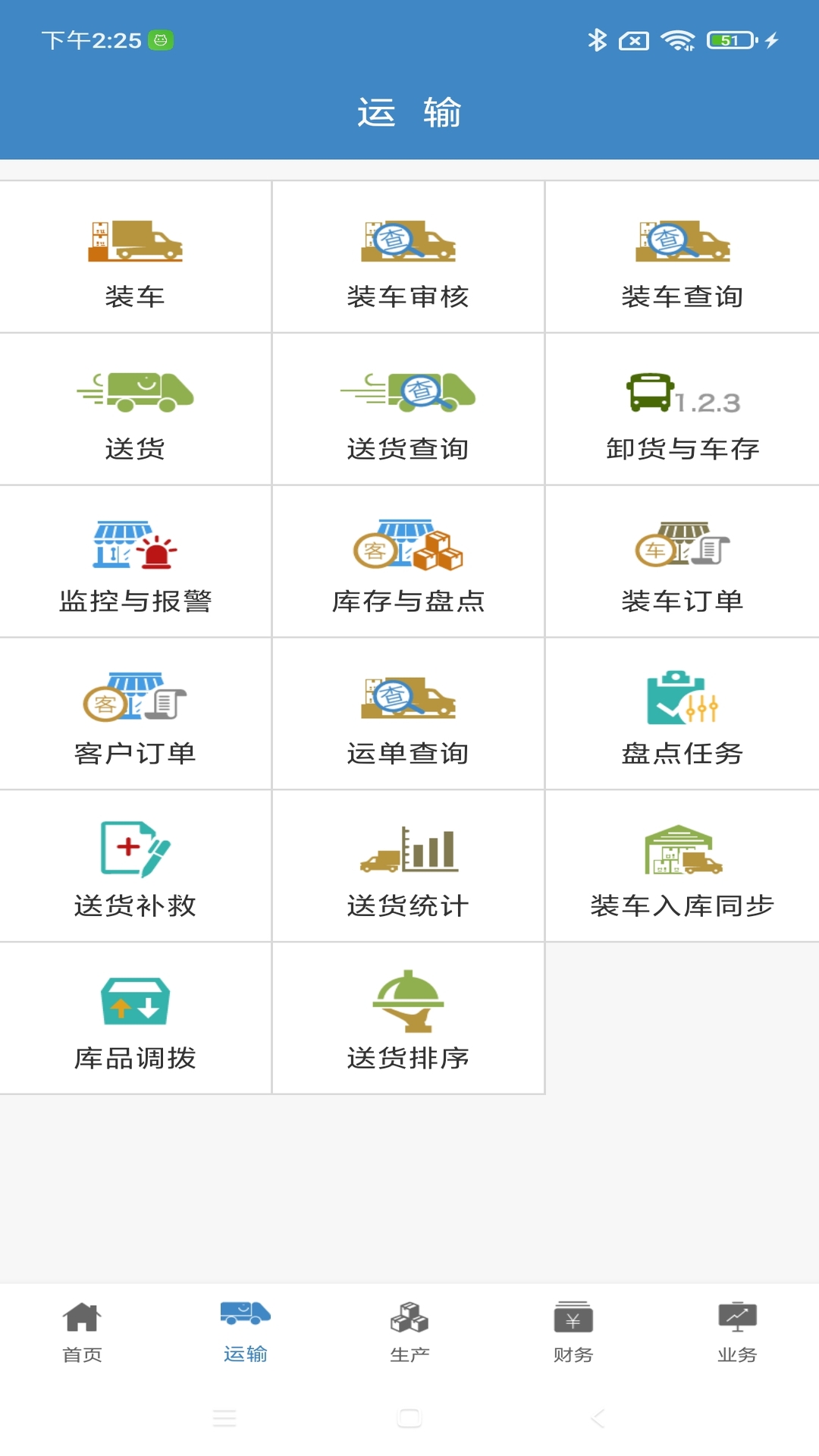Select the 送货补救 tile

pyautogui.click(x=135, y=868)
